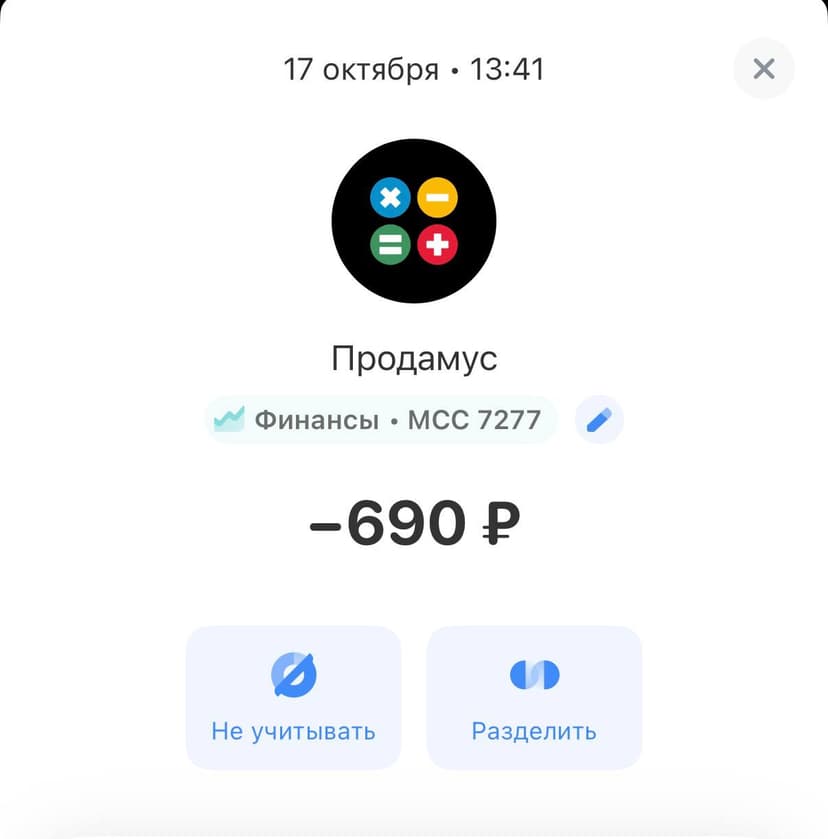Screen dimensions: 828x839
Task: Click the yellow minus icon in the merchant logo
Action: pyautogui.click(x=440, y=197)
